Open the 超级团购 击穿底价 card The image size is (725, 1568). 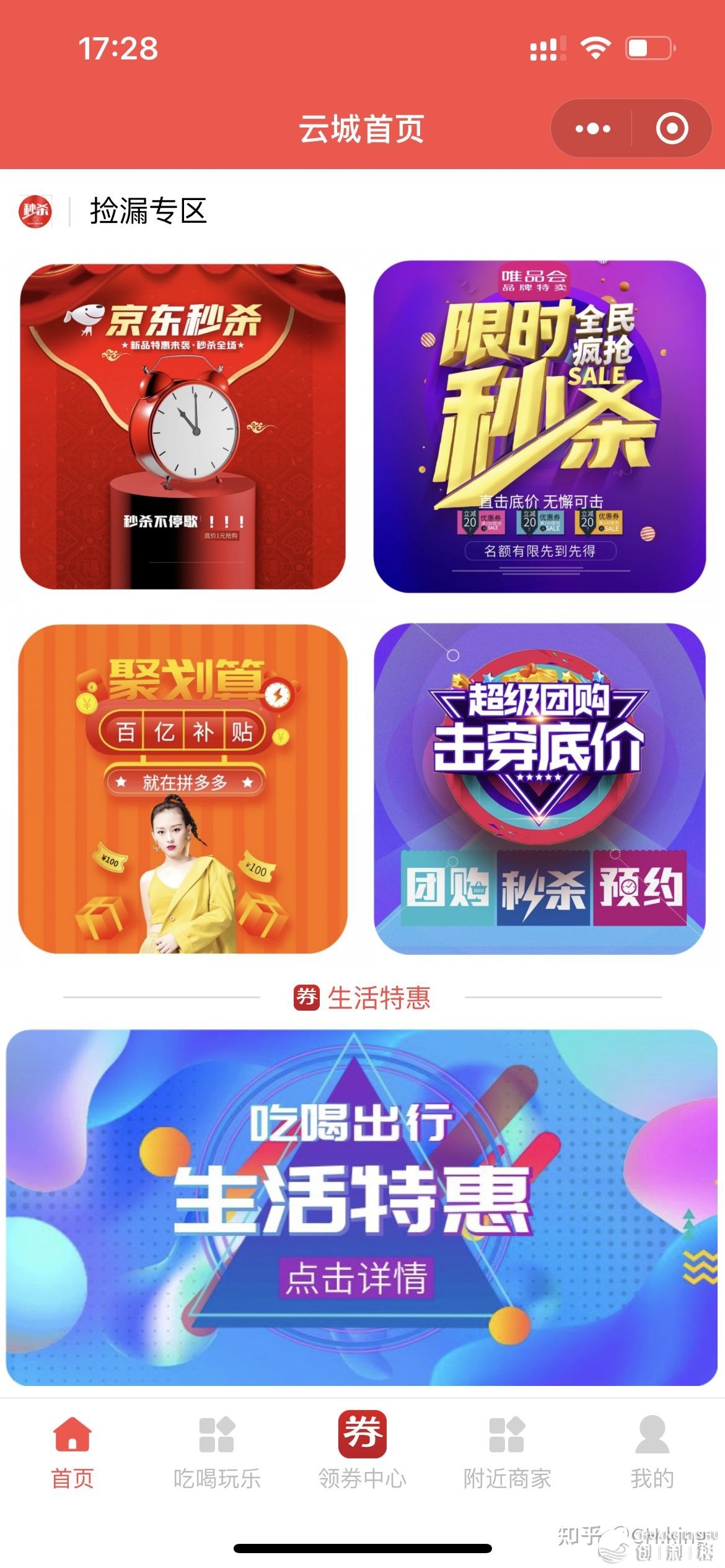(x=540, y=789)
